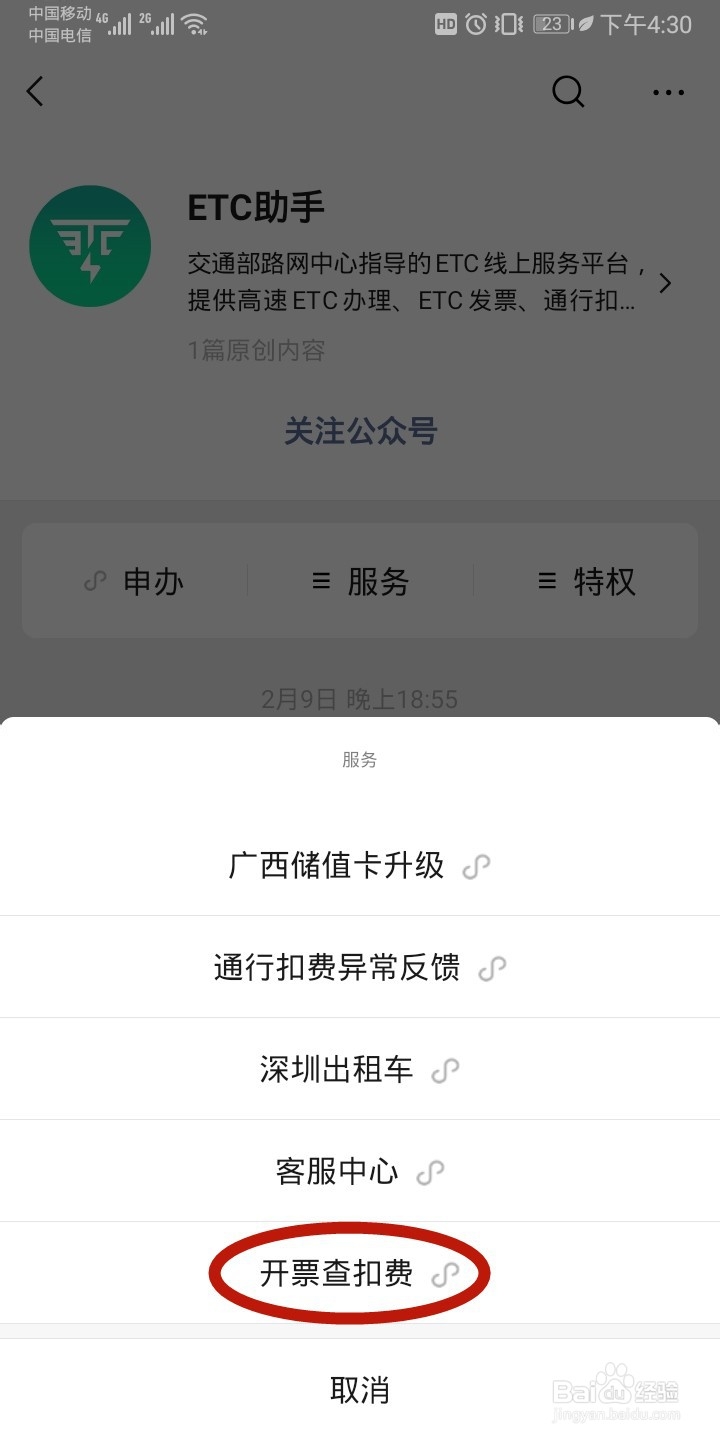Open the search icon at the top
This screenshot has height=1440, width=720.
click(x=567, y=91)
